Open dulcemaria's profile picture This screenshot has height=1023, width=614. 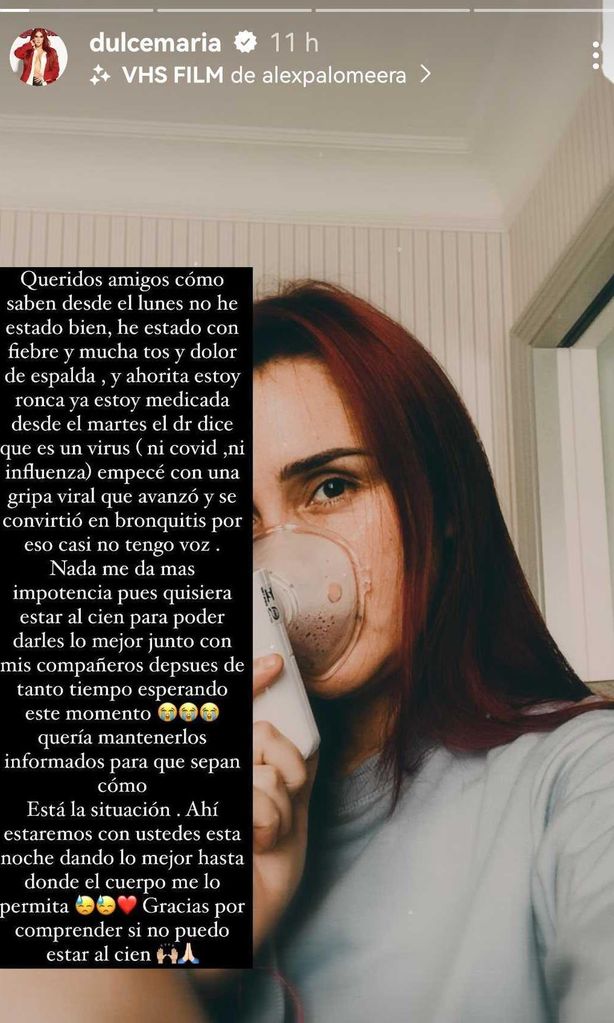[38, 57]
